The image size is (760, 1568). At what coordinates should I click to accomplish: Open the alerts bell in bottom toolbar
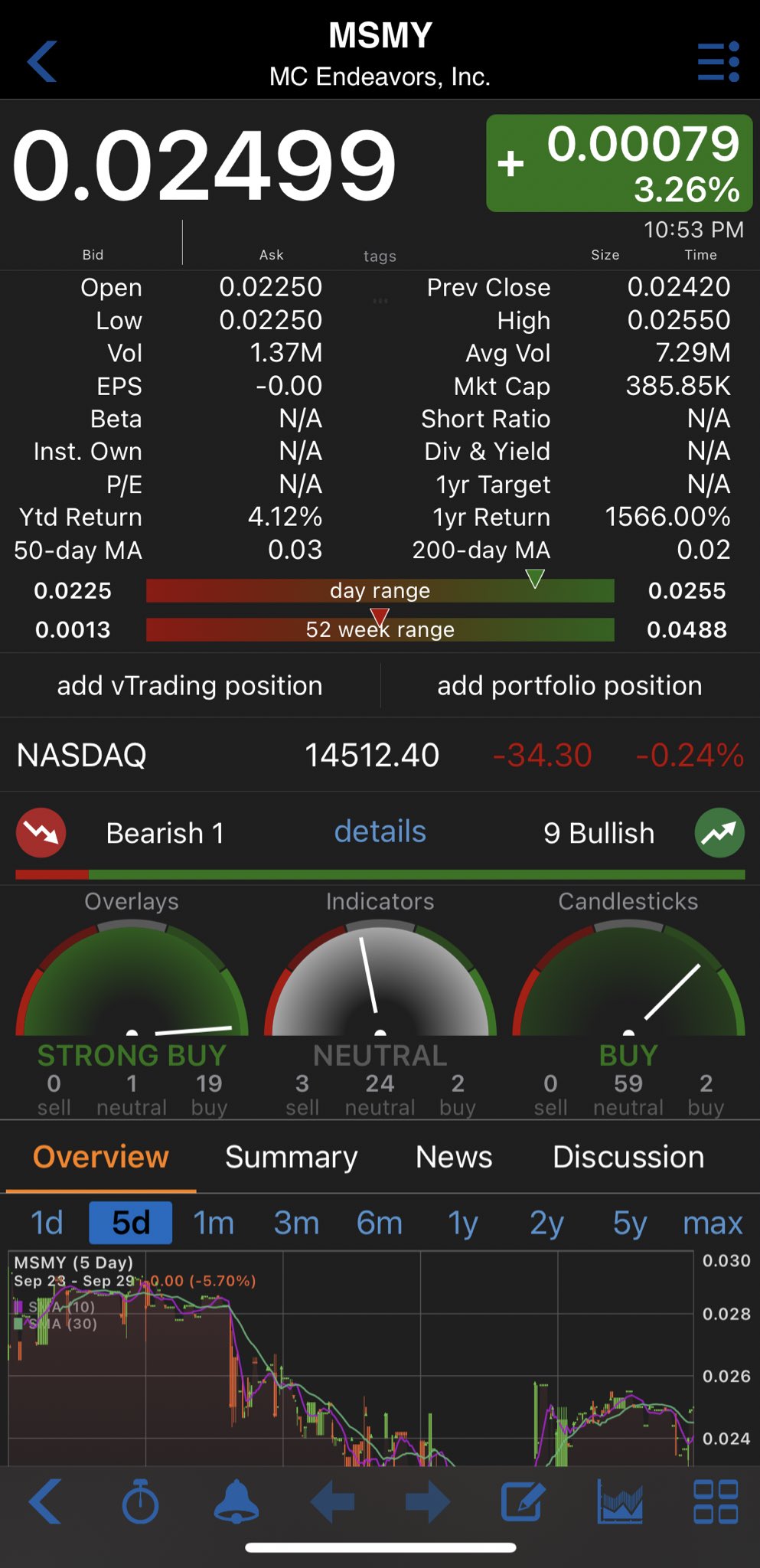(236, 1501)
